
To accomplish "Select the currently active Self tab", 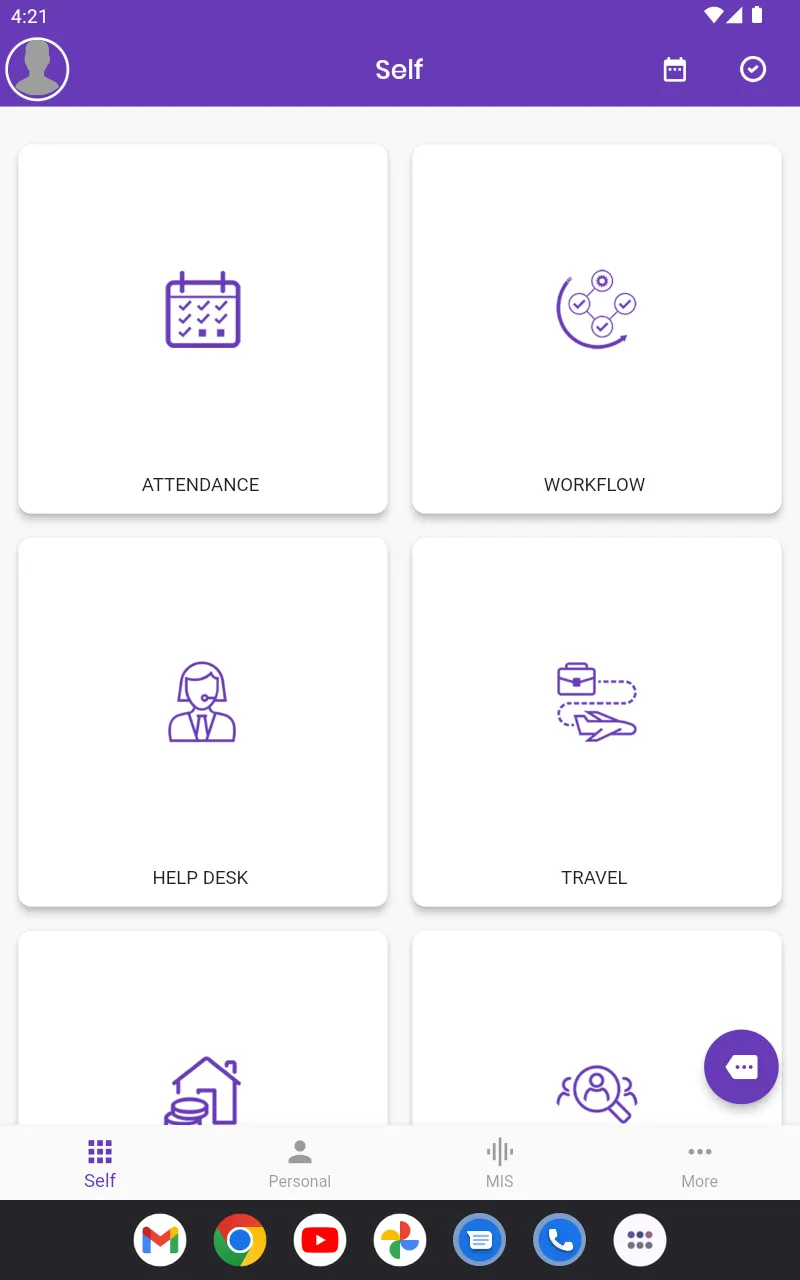I will [x=100, y=1162].
